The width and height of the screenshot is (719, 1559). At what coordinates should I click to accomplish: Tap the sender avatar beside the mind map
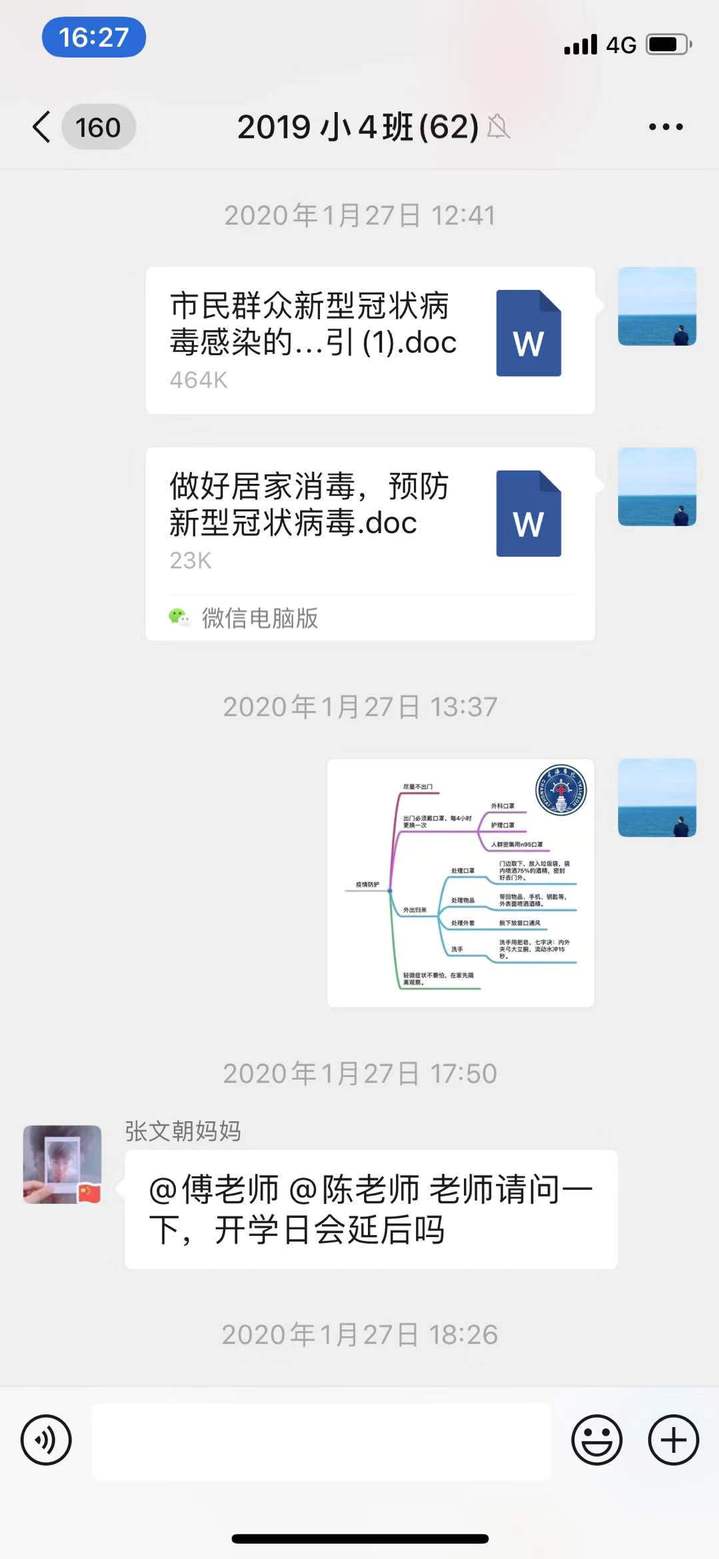(657, 798)
